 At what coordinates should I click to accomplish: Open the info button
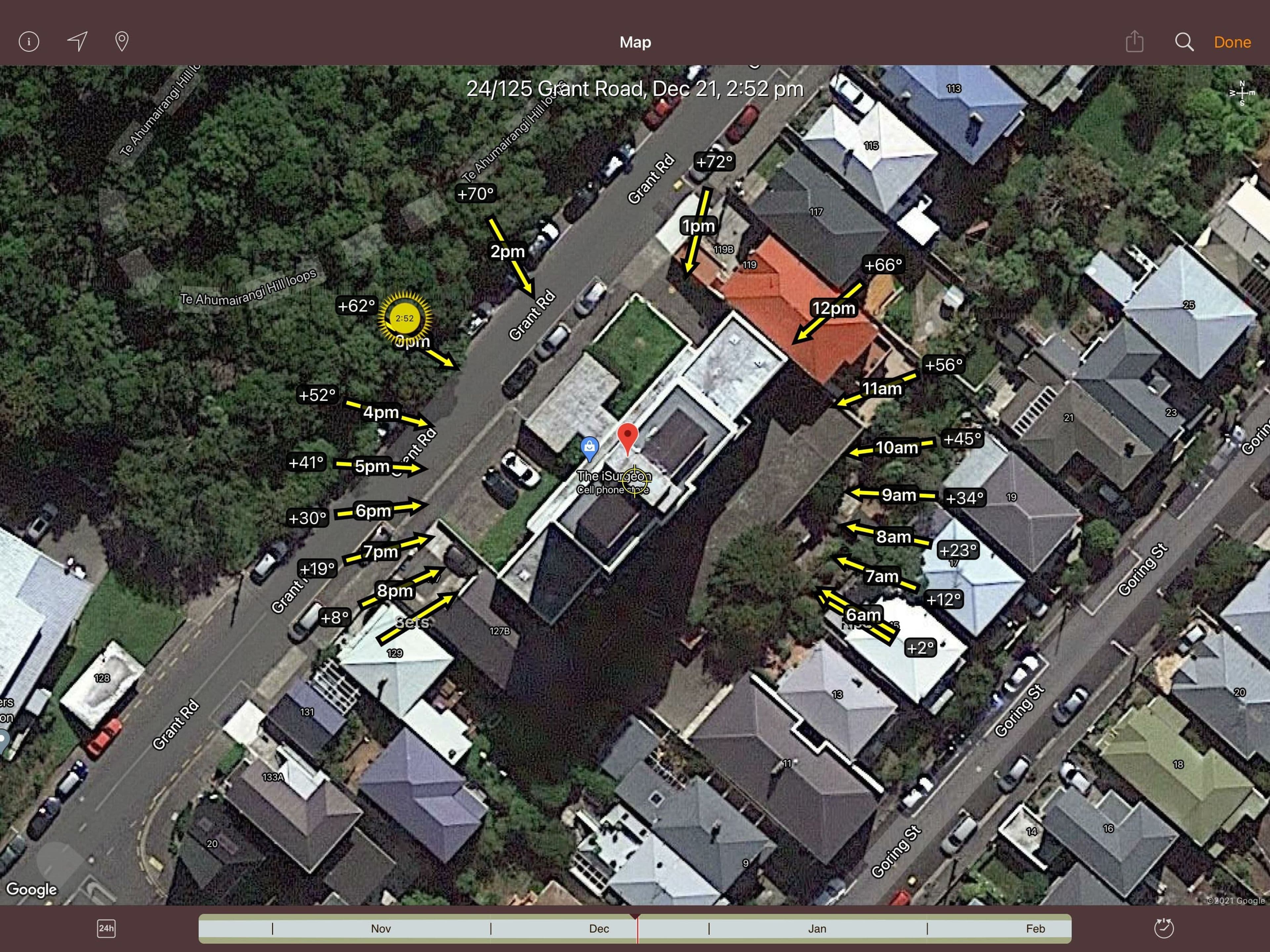29,41
